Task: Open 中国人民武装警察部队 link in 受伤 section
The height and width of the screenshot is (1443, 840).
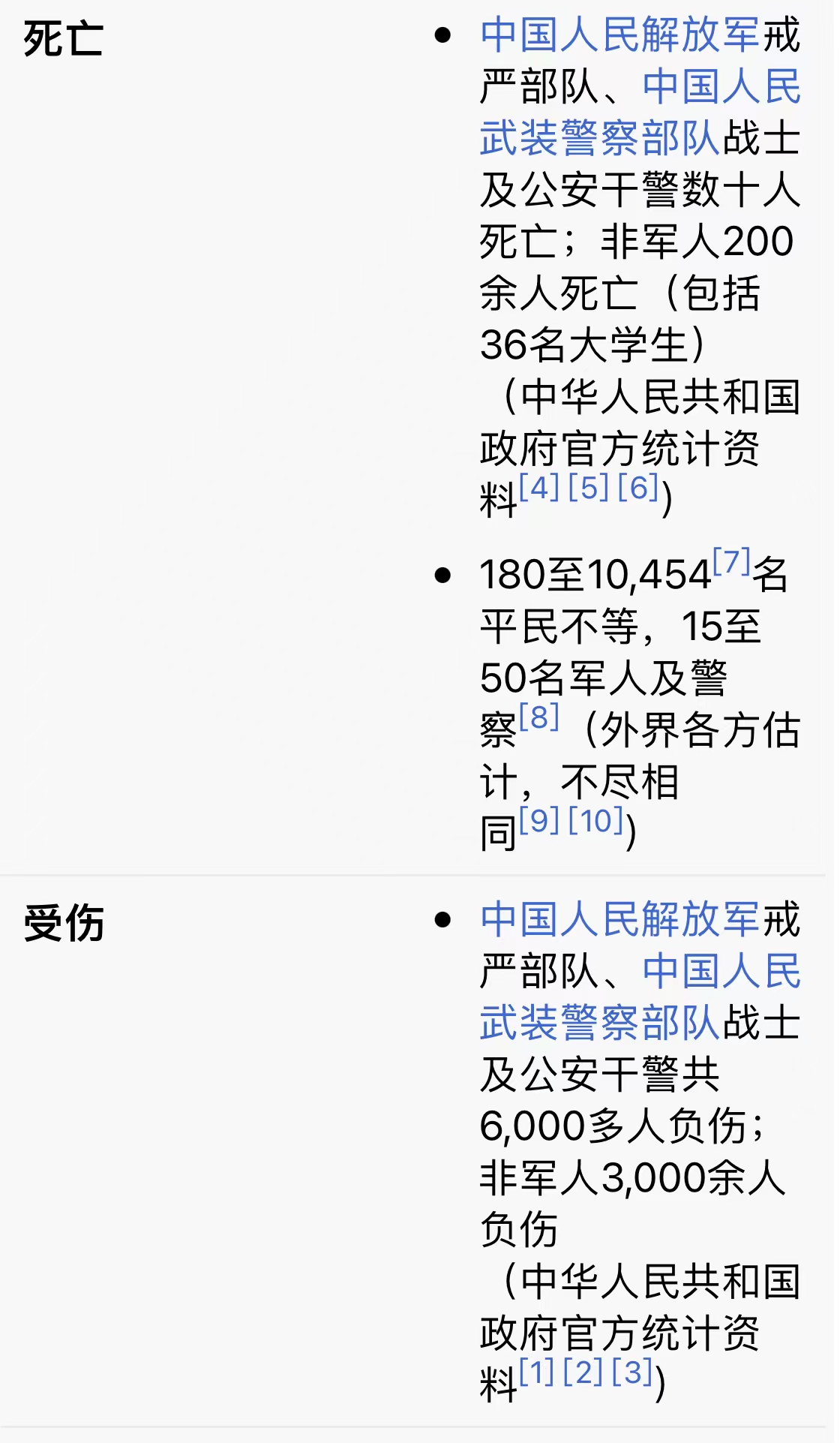Action: (600, 1022)
